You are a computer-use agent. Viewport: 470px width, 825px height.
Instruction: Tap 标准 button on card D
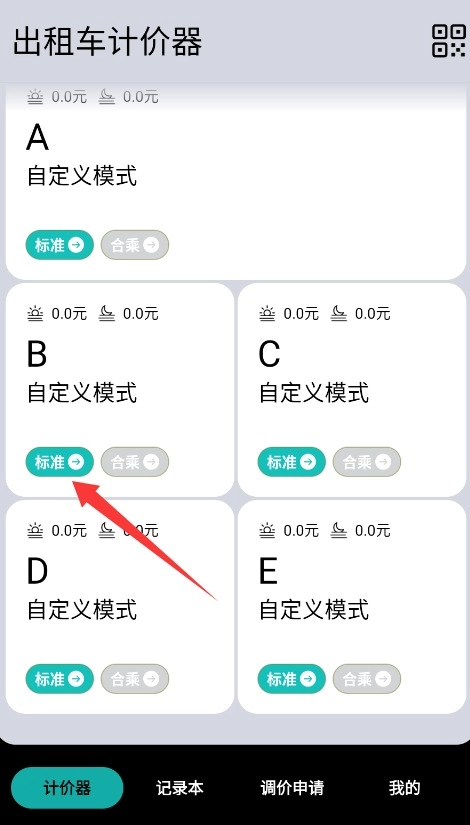point(59,679)
